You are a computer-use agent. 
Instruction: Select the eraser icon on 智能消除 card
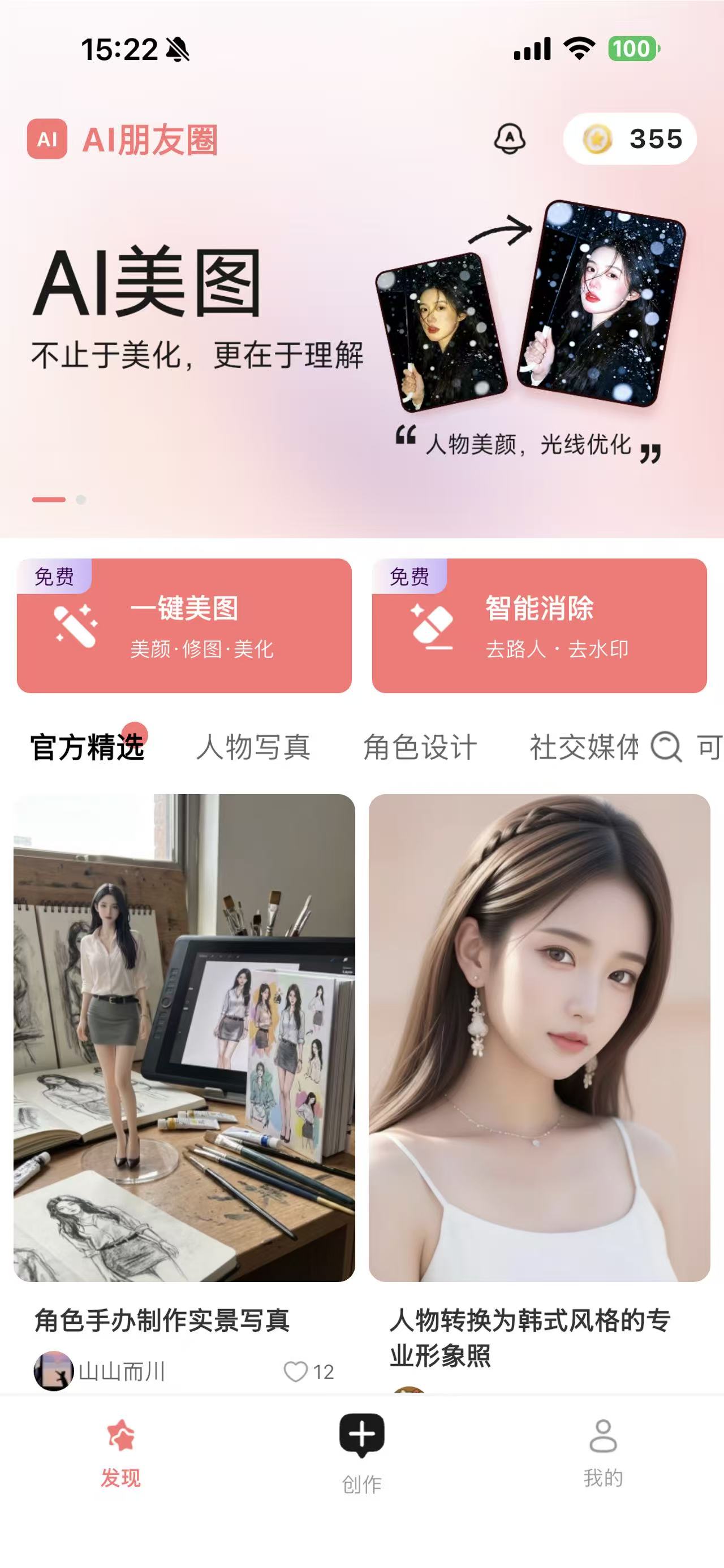pos(434,627)
